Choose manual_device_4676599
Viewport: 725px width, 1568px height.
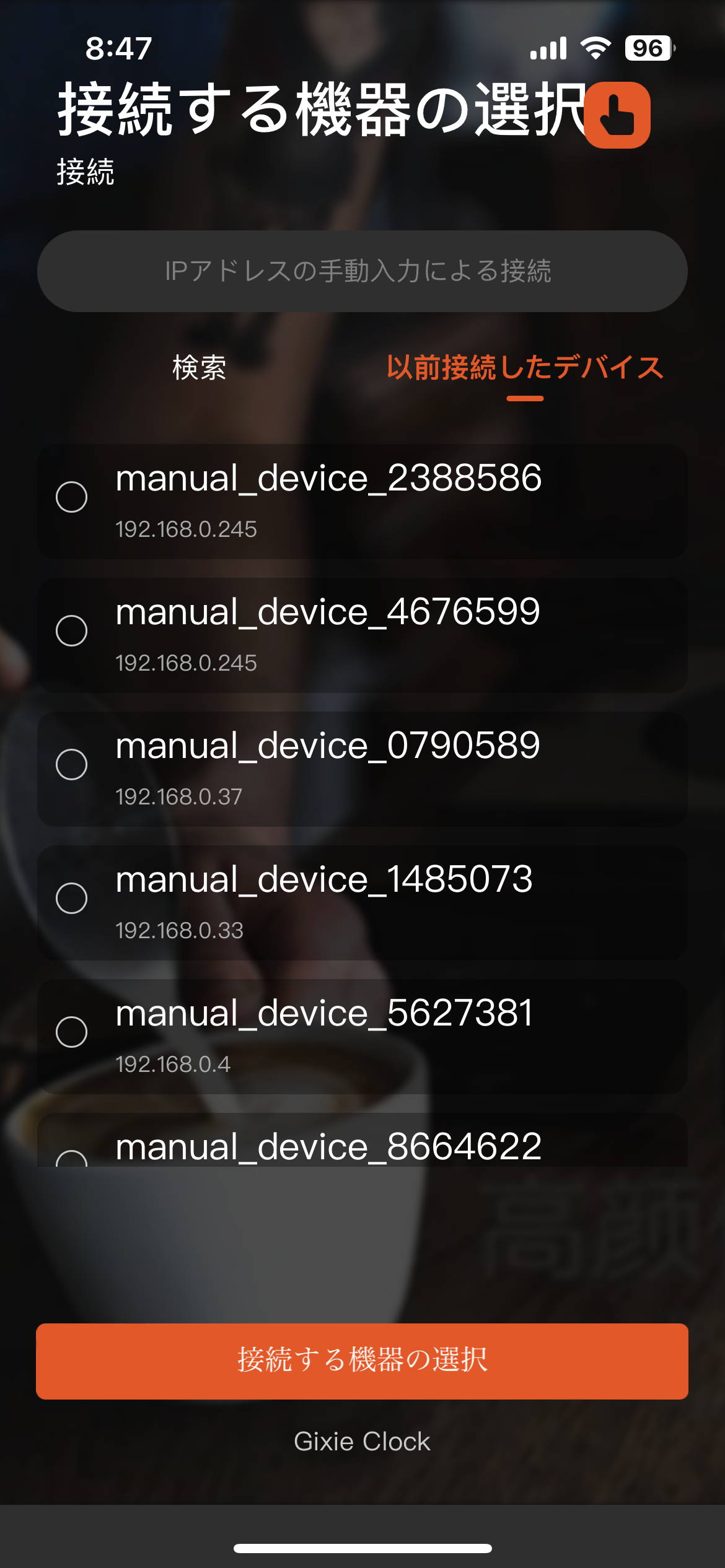(x=362, y=635)
